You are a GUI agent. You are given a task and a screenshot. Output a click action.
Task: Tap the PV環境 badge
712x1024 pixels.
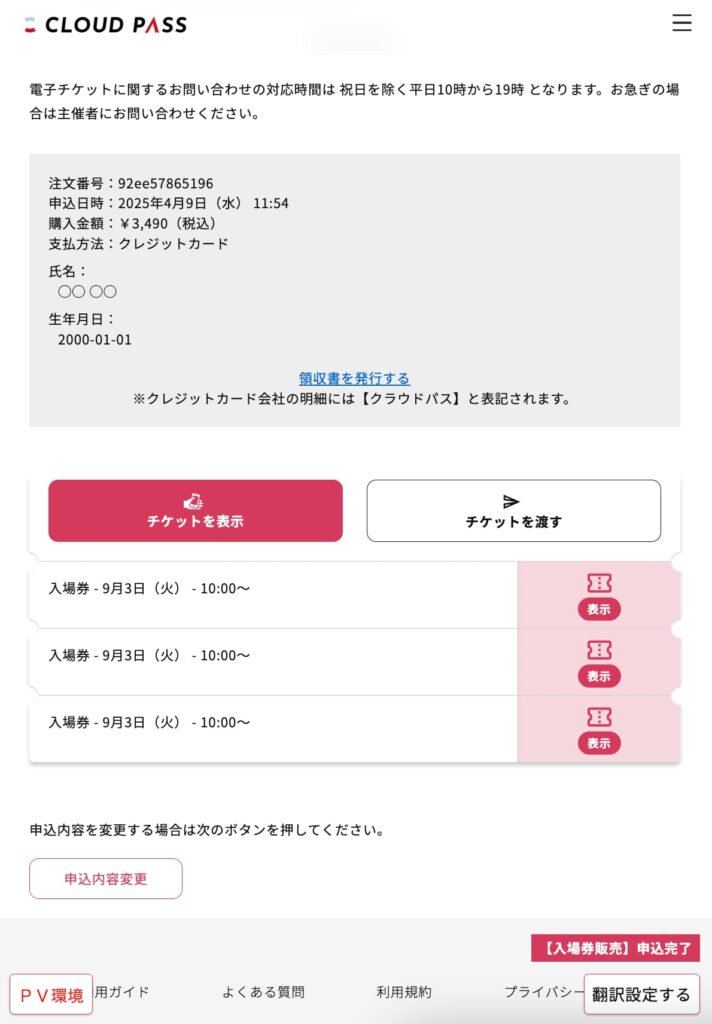coord(52,995)
